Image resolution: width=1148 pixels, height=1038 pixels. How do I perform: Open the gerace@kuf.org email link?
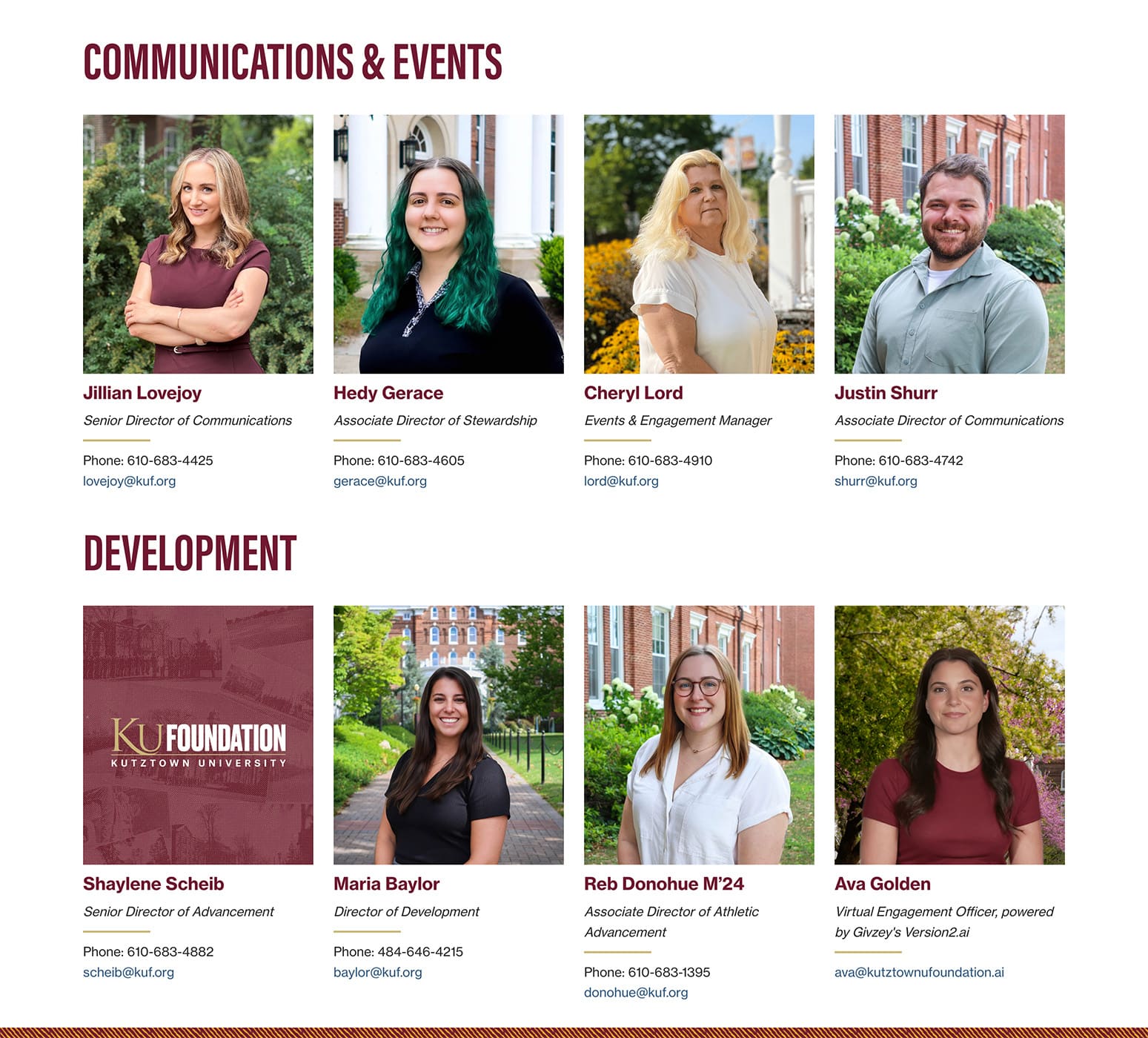coord(379,481)
